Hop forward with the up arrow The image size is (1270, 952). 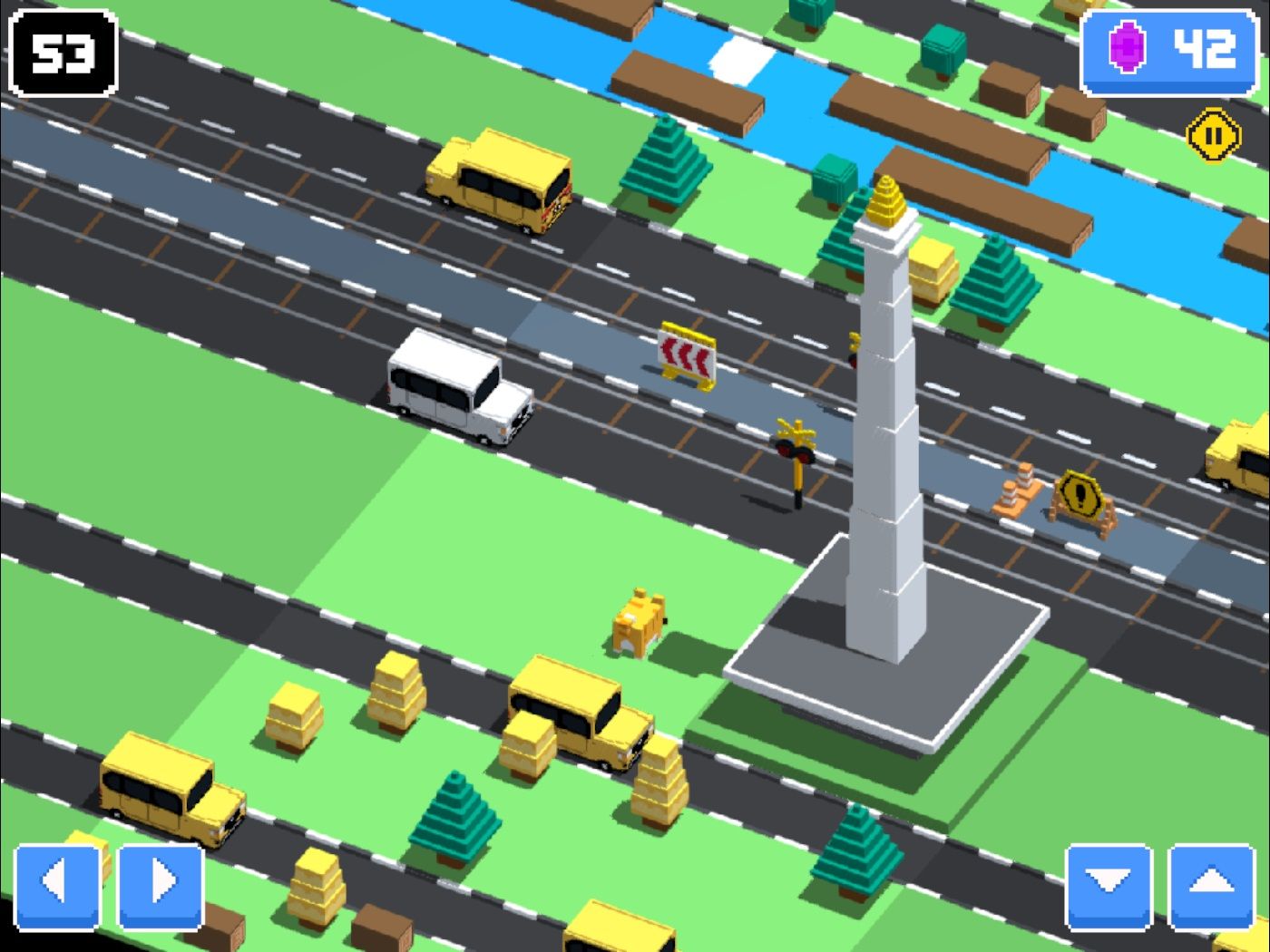[1214, 886]
